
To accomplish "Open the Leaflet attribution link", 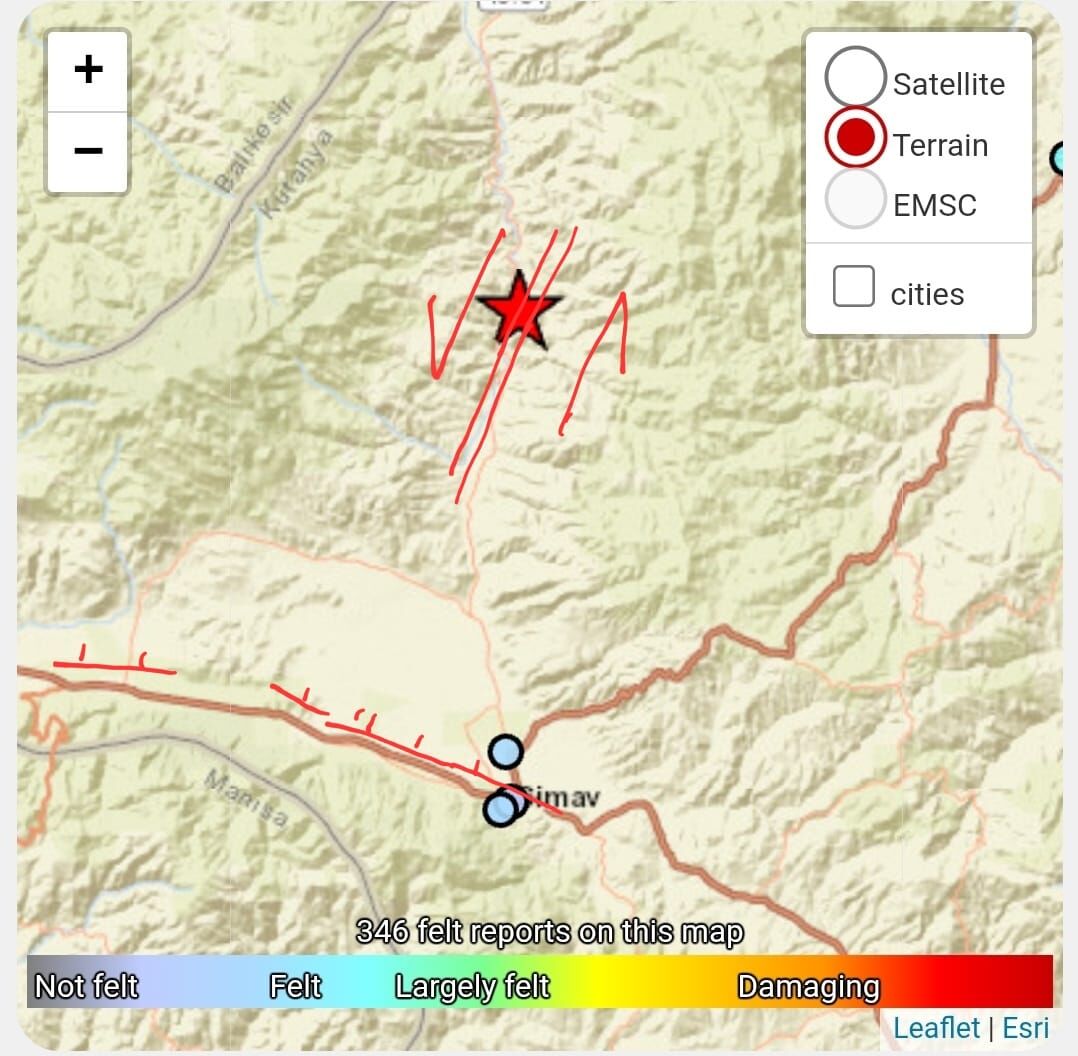I will point(936,1028).
